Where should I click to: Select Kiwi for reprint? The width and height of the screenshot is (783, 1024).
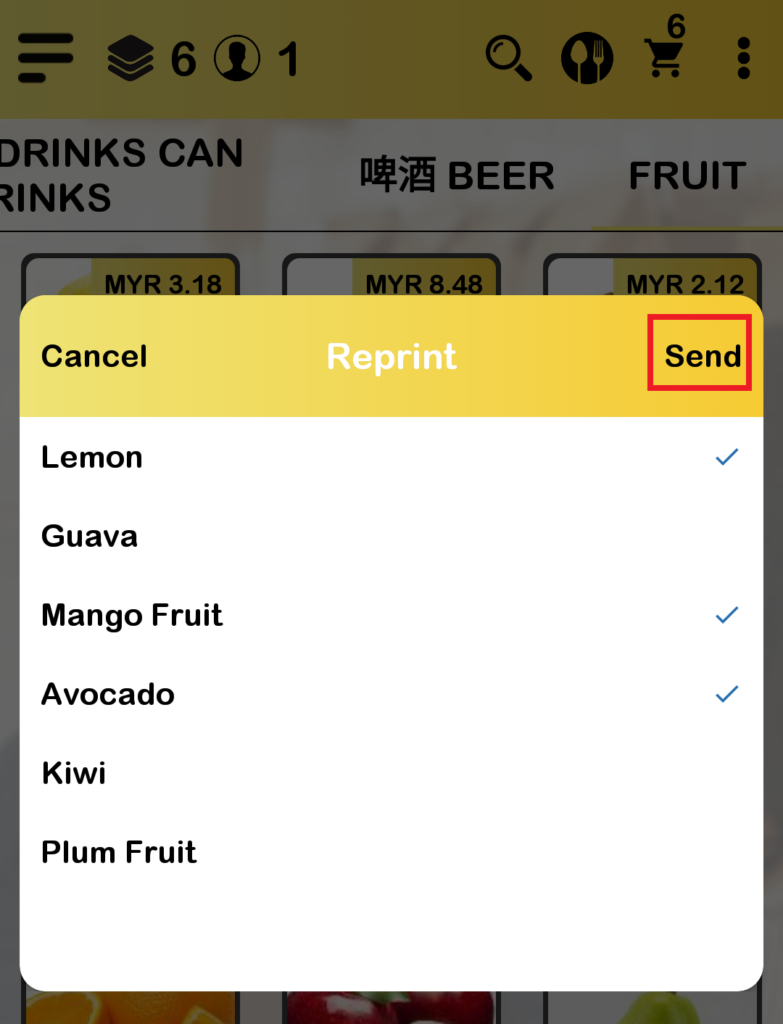coord(390,773)
